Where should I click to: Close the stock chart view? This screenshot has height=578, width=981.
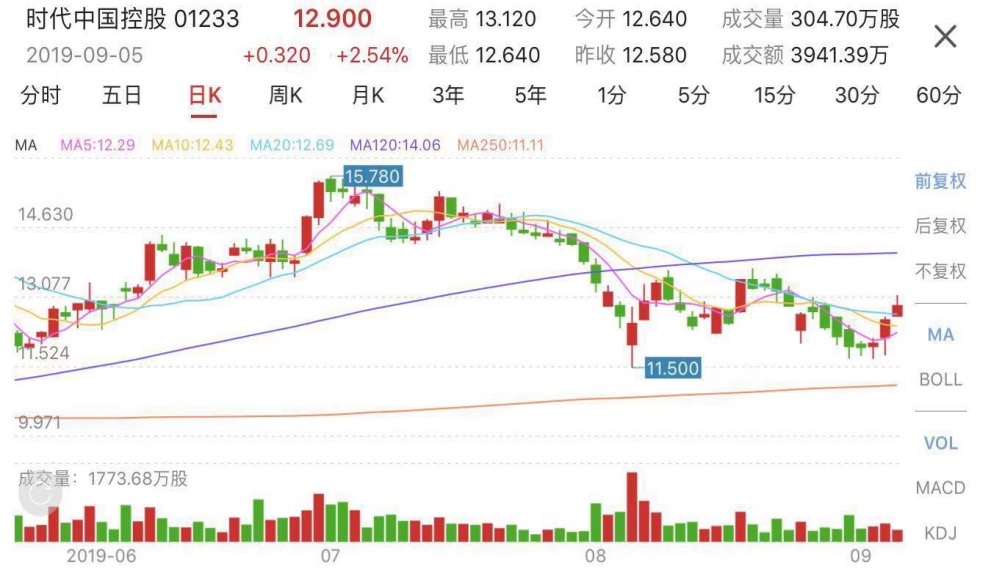click(945, 38)
